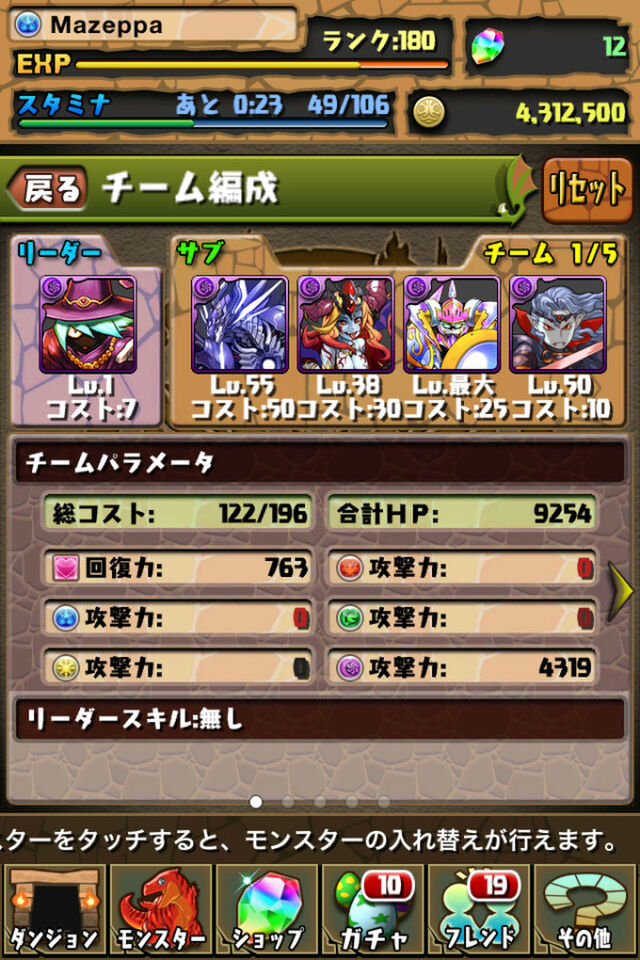The width and height of the screenshot is (640, 960).
Task: Open the ガチャ tab
Action: 373,909
